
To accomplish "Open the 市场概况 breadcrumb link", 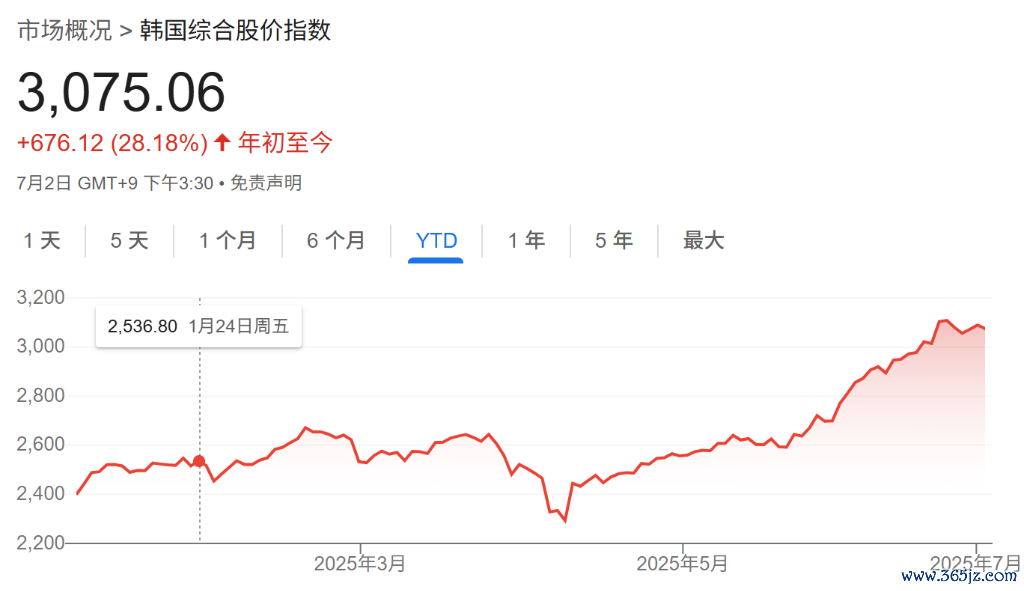I will (64, 30).
